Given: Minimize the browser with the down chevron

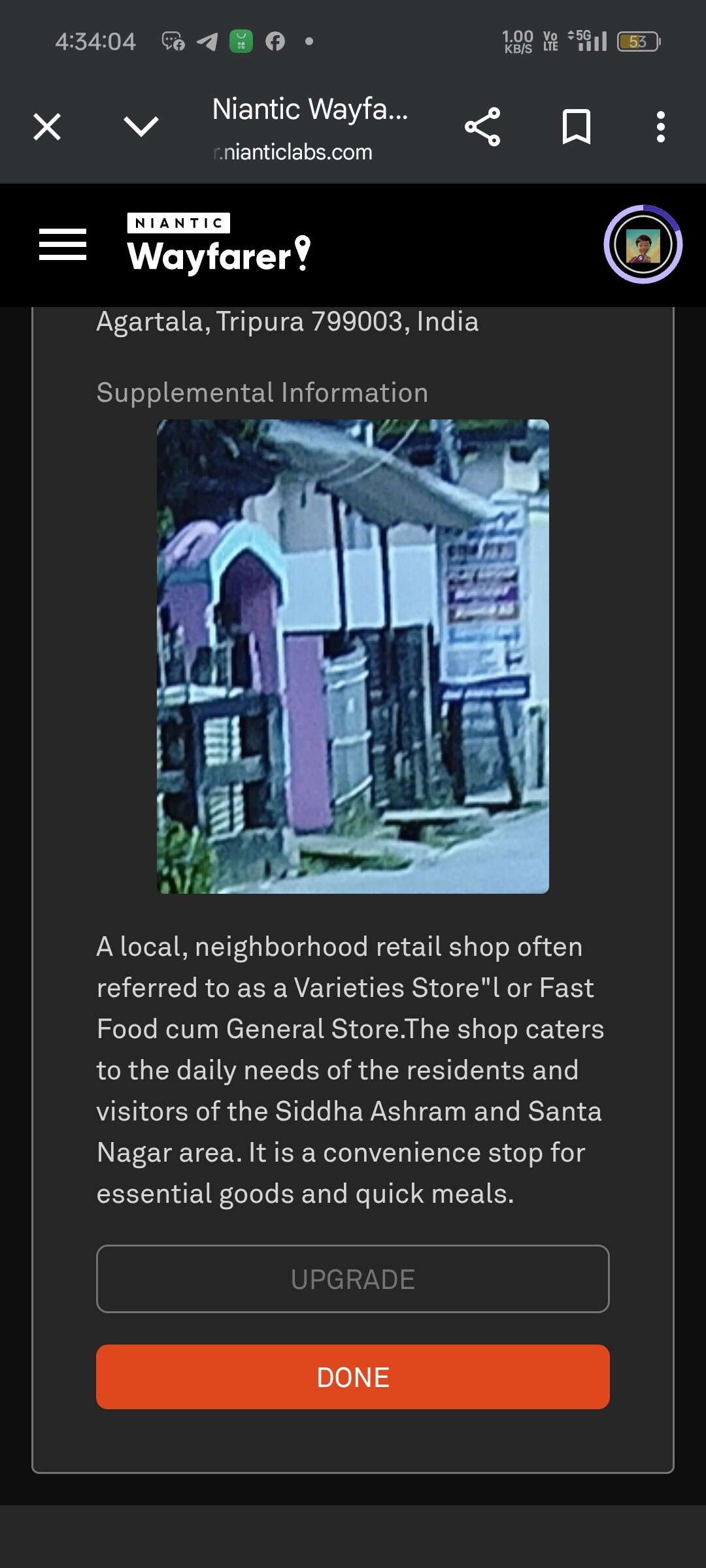Looking at the screenshot, I should coord(141,126).
